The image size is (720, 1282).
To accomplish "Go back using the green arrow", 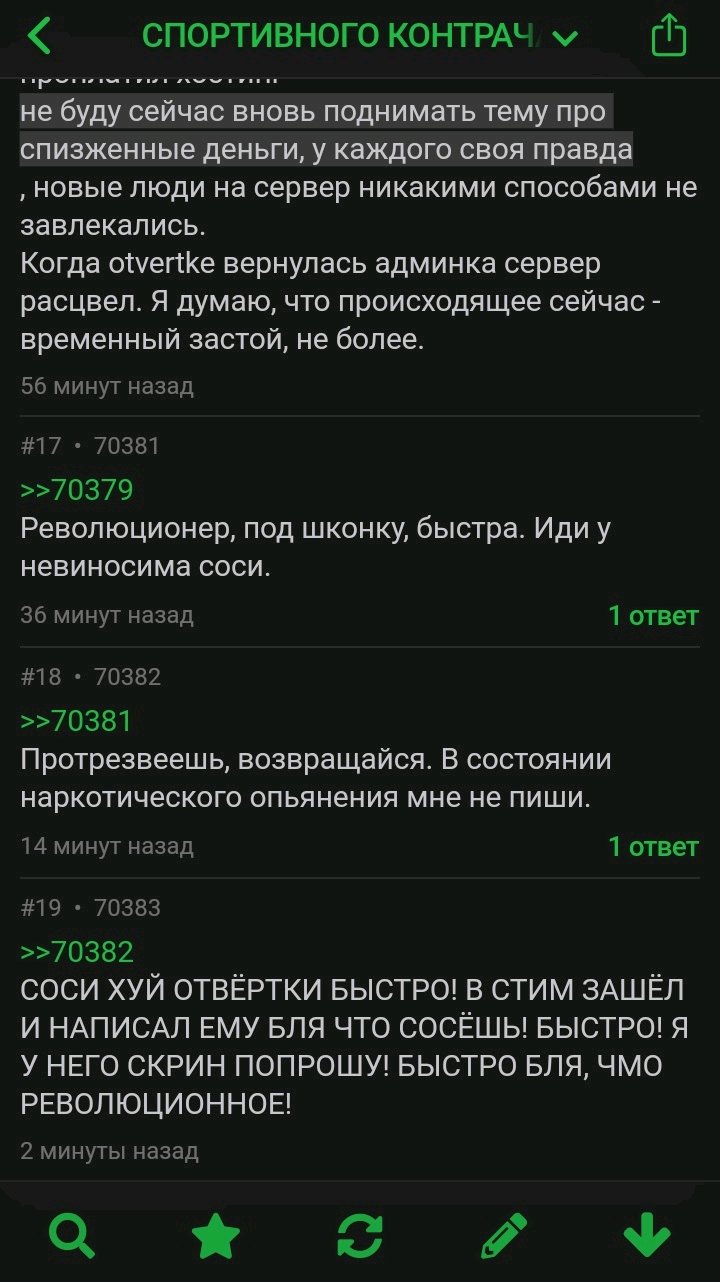I will pyautogui.click(x=41, y=37).
